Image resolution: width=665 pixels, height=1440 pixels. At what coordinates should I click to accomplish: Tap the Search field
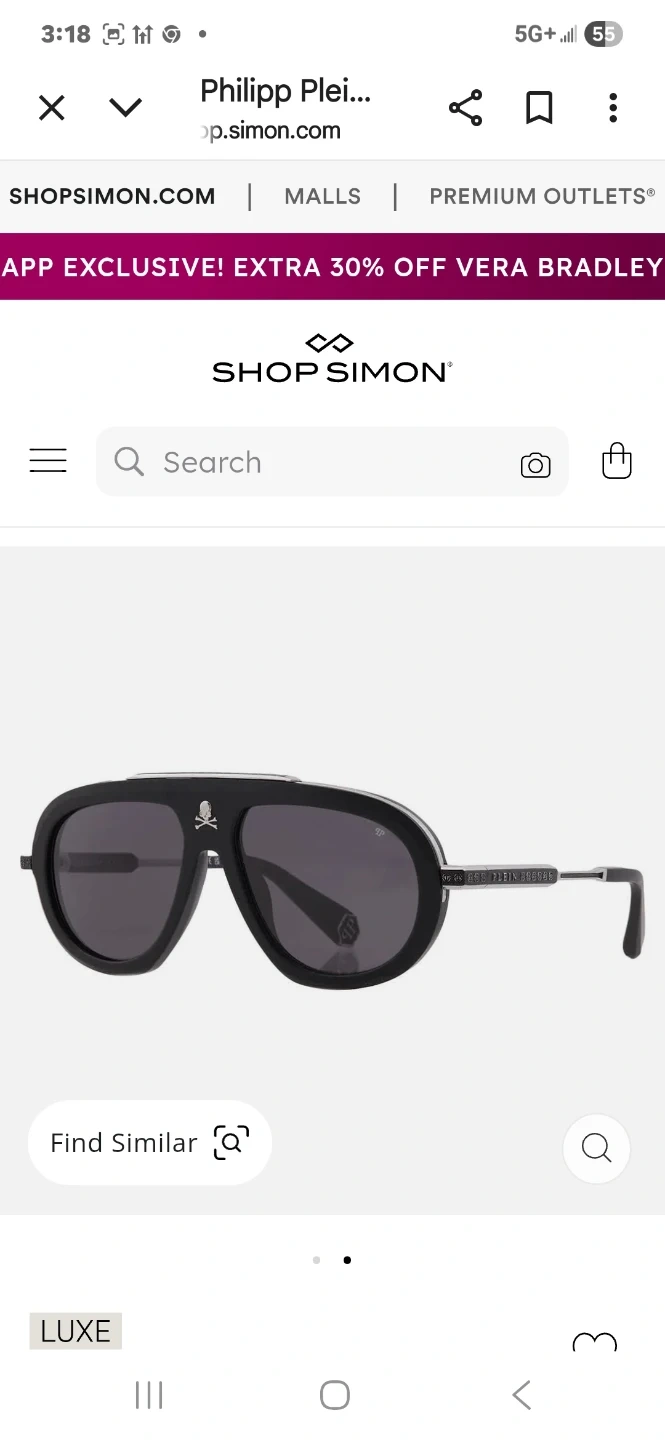coord(310,462)
